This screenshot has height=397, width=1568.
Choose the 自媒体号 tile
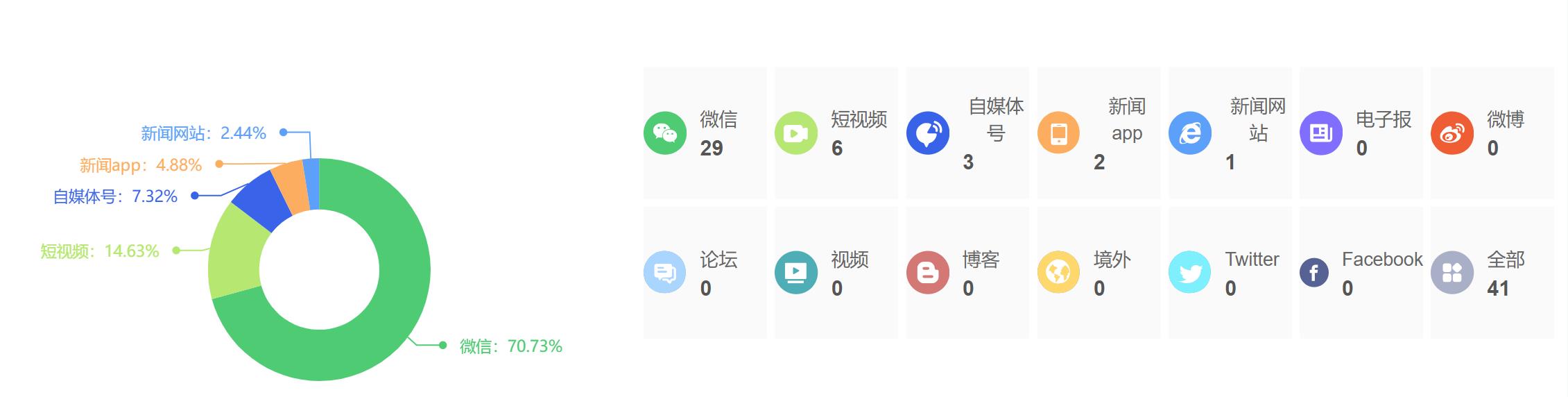(x=967, y=133)
